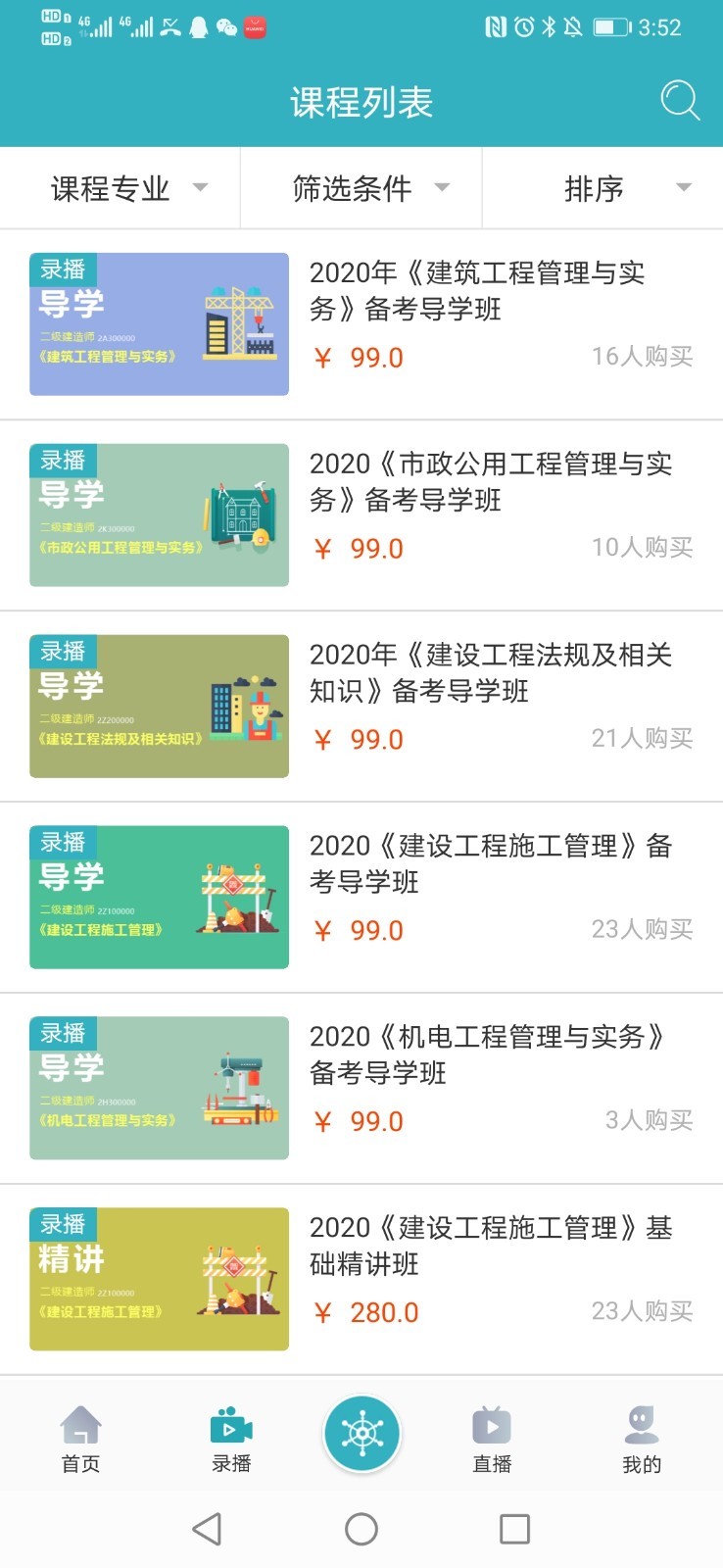This screenshot has width=723, height=1568.
Task: Switch to the 首页 tab
Action: (80, 1438)
